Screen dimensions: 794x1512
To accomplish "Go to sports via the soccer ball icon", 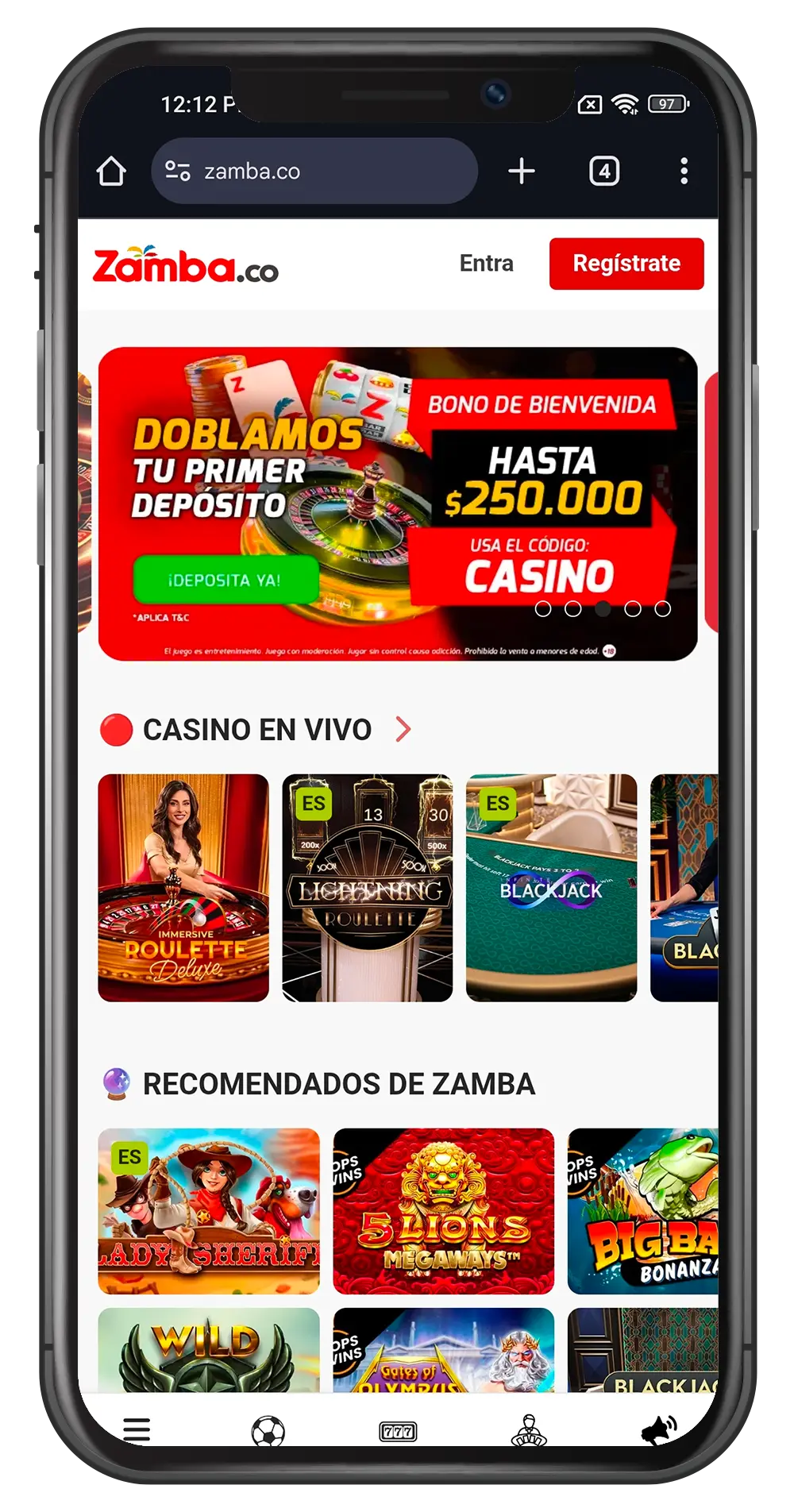I will [268, 1431].
